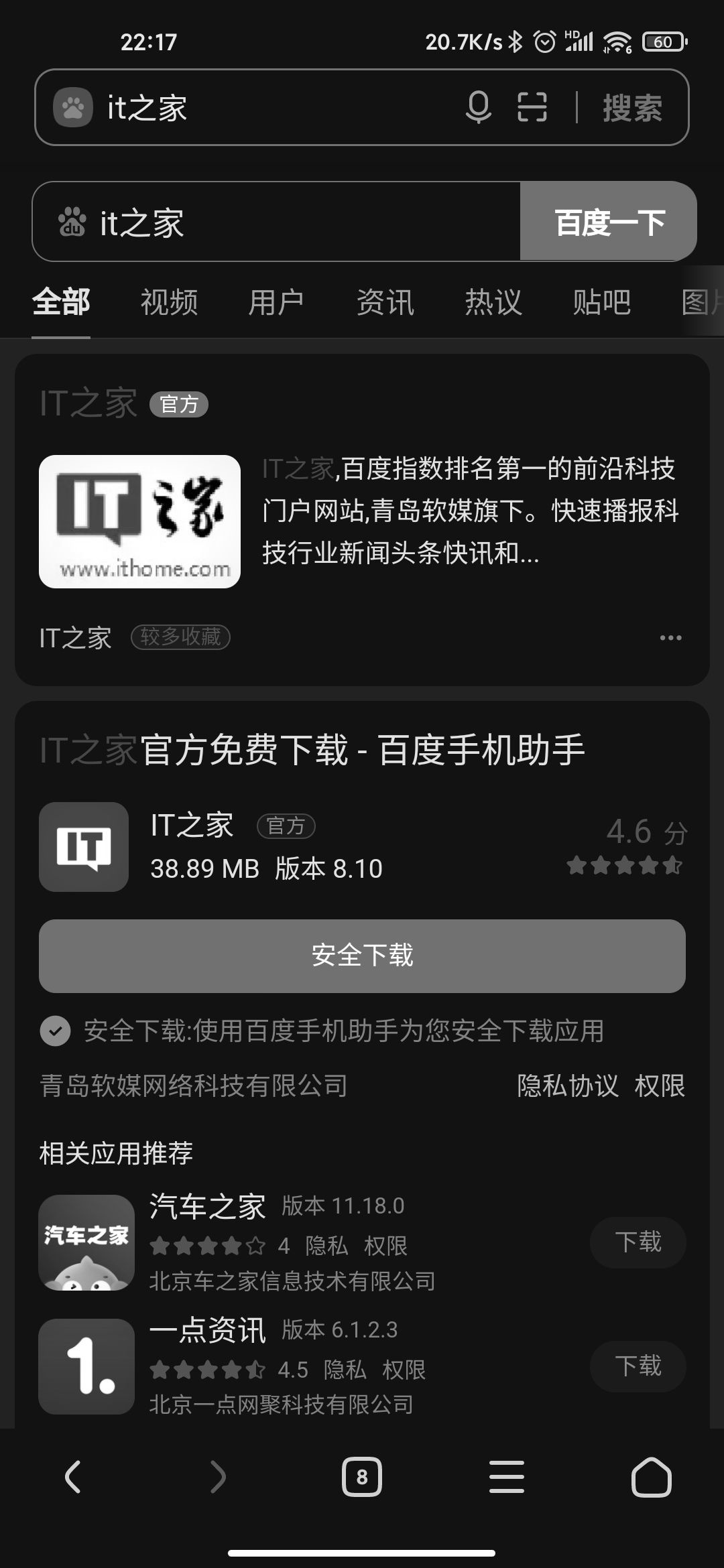
Task: Open the browser menu icon
Action: point(507,1477)
